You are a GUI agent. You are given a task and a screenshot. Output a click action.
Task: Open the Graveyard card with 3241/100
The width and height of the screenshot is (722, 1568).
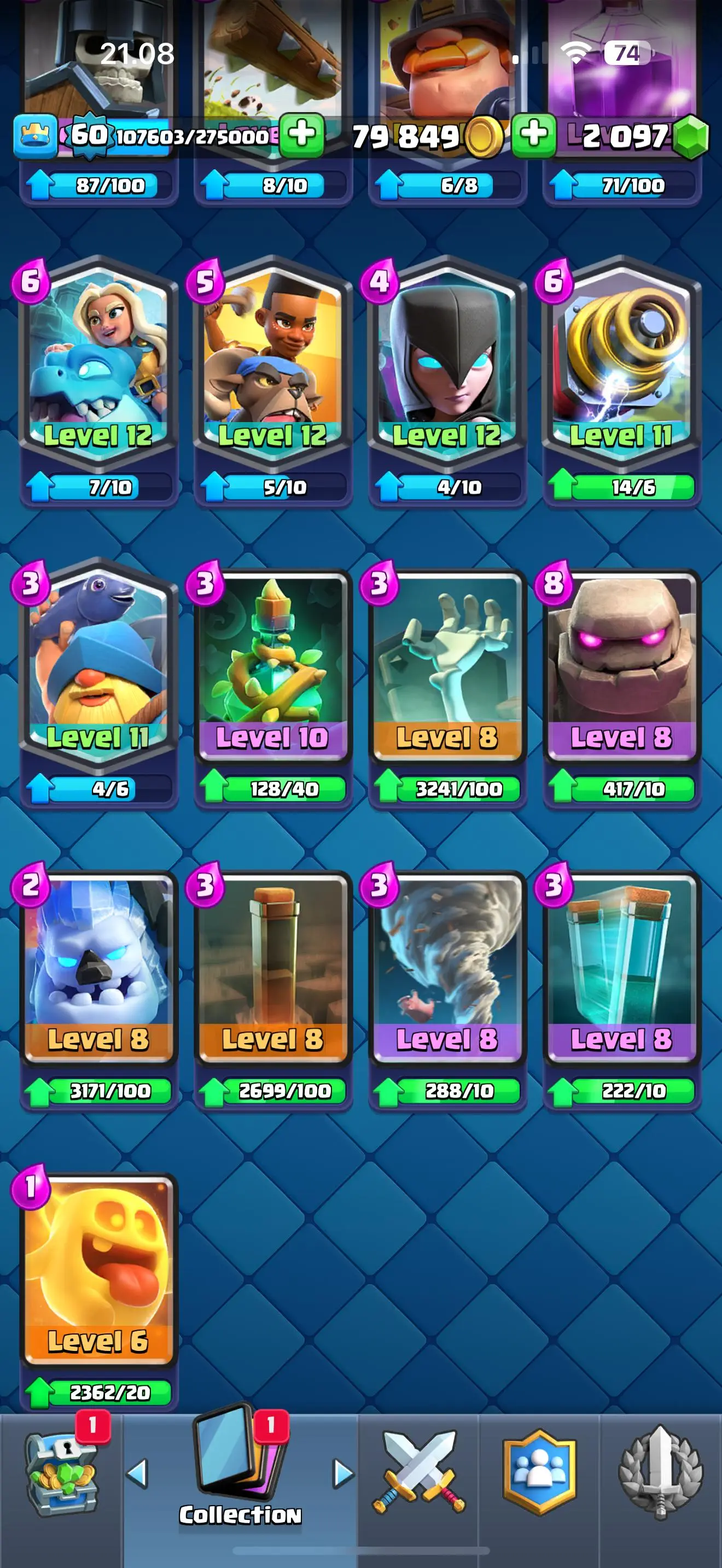pos(447,664)
